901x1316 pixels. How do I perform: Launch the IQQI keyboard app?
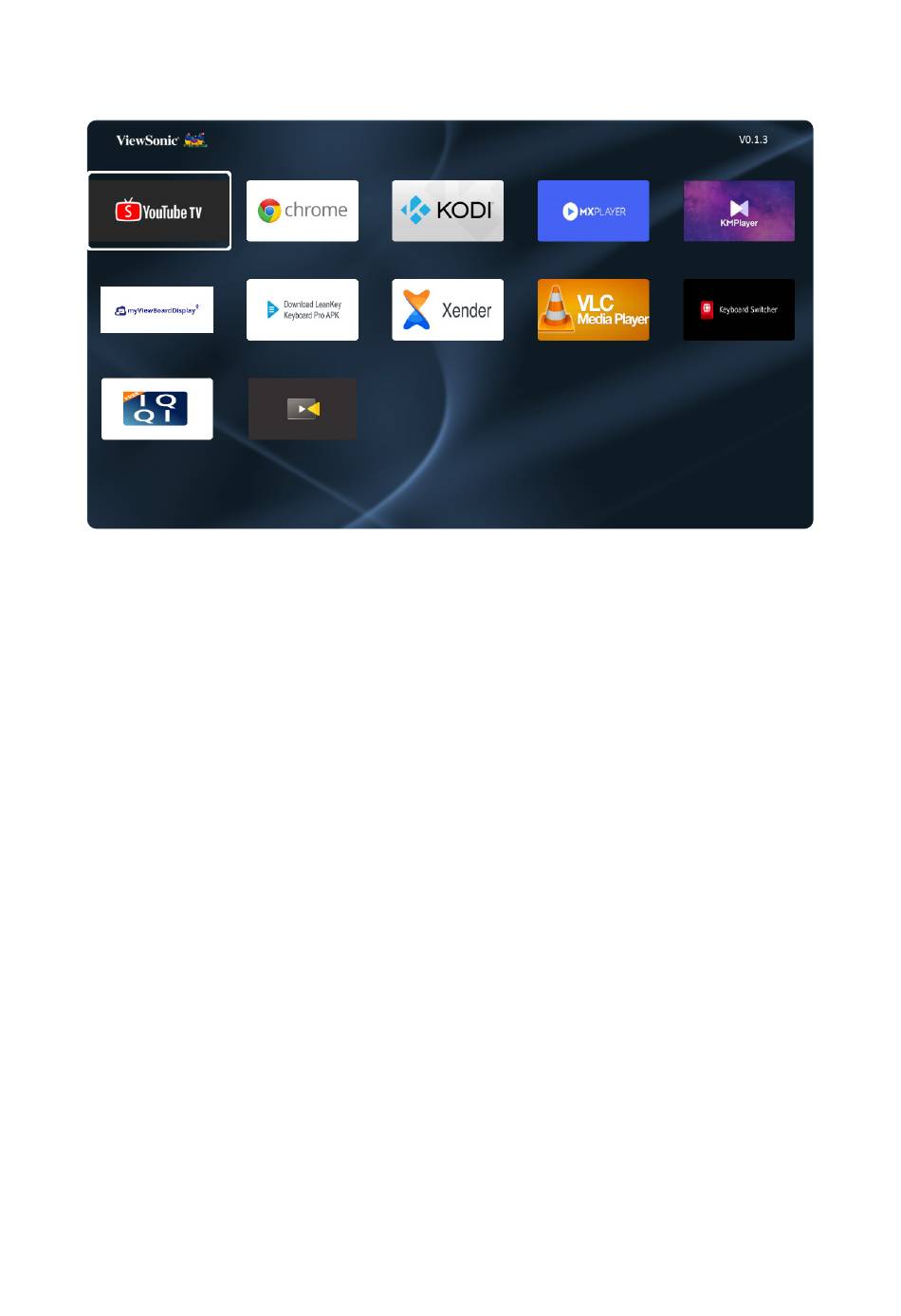pos(157,409)
